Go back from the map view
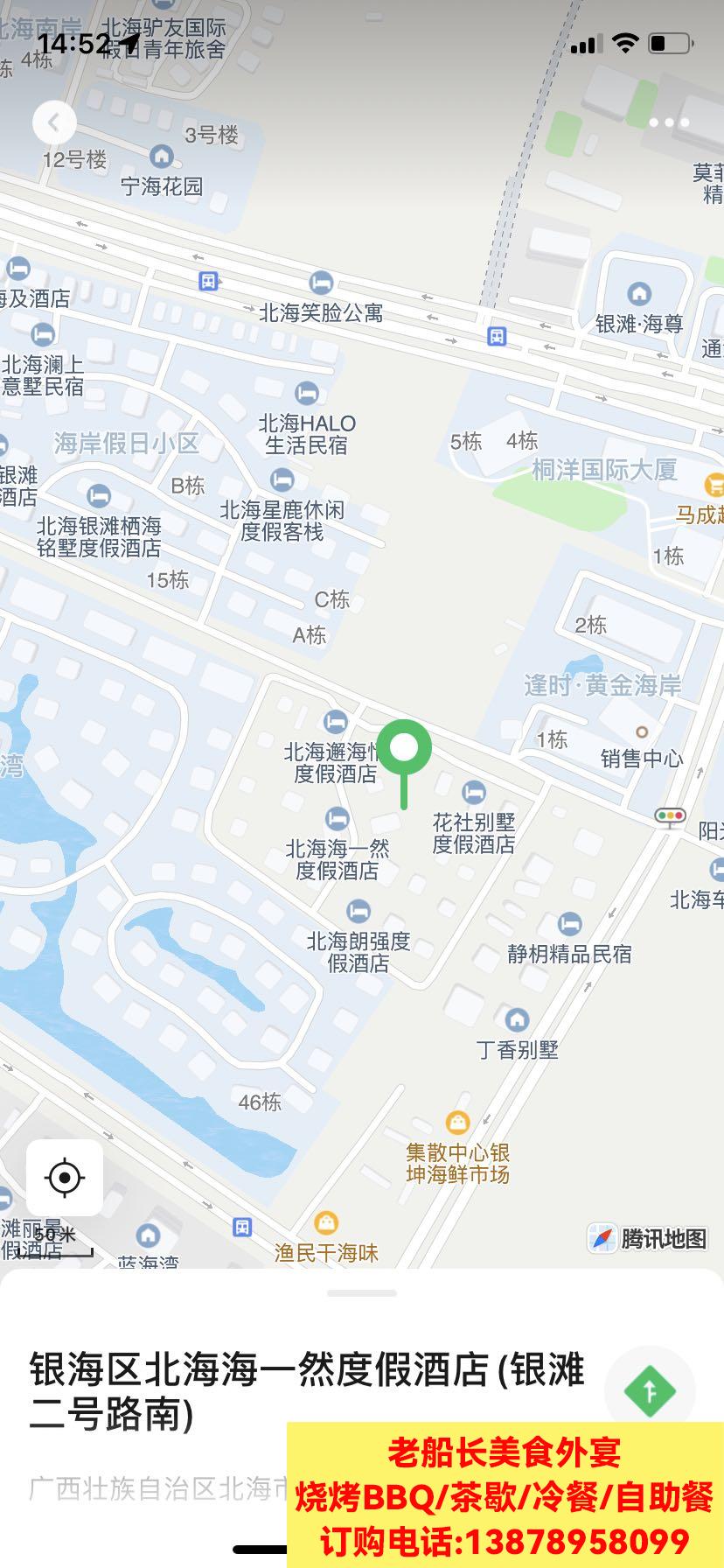 pyautogui.click(x=54, y=123)
